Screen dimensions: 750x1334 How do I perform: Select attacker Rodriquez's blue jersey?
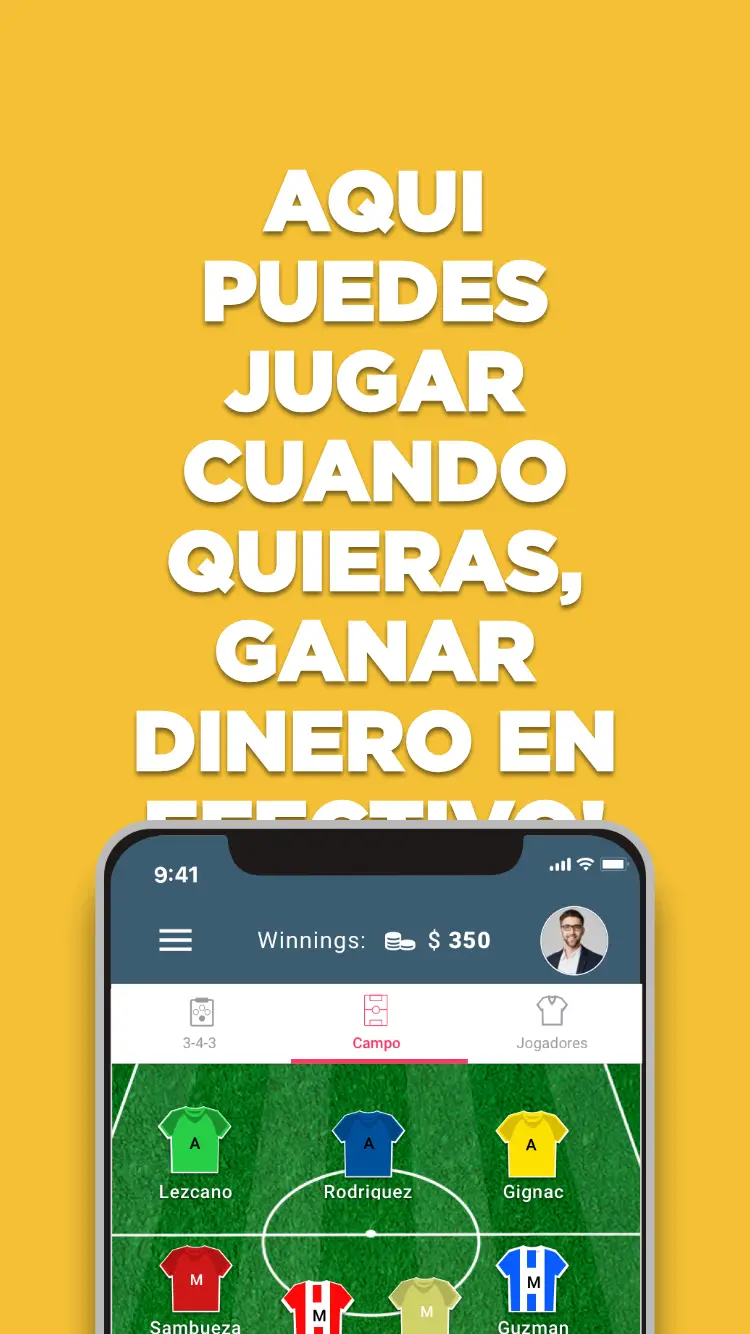(x=369, y=1143)
